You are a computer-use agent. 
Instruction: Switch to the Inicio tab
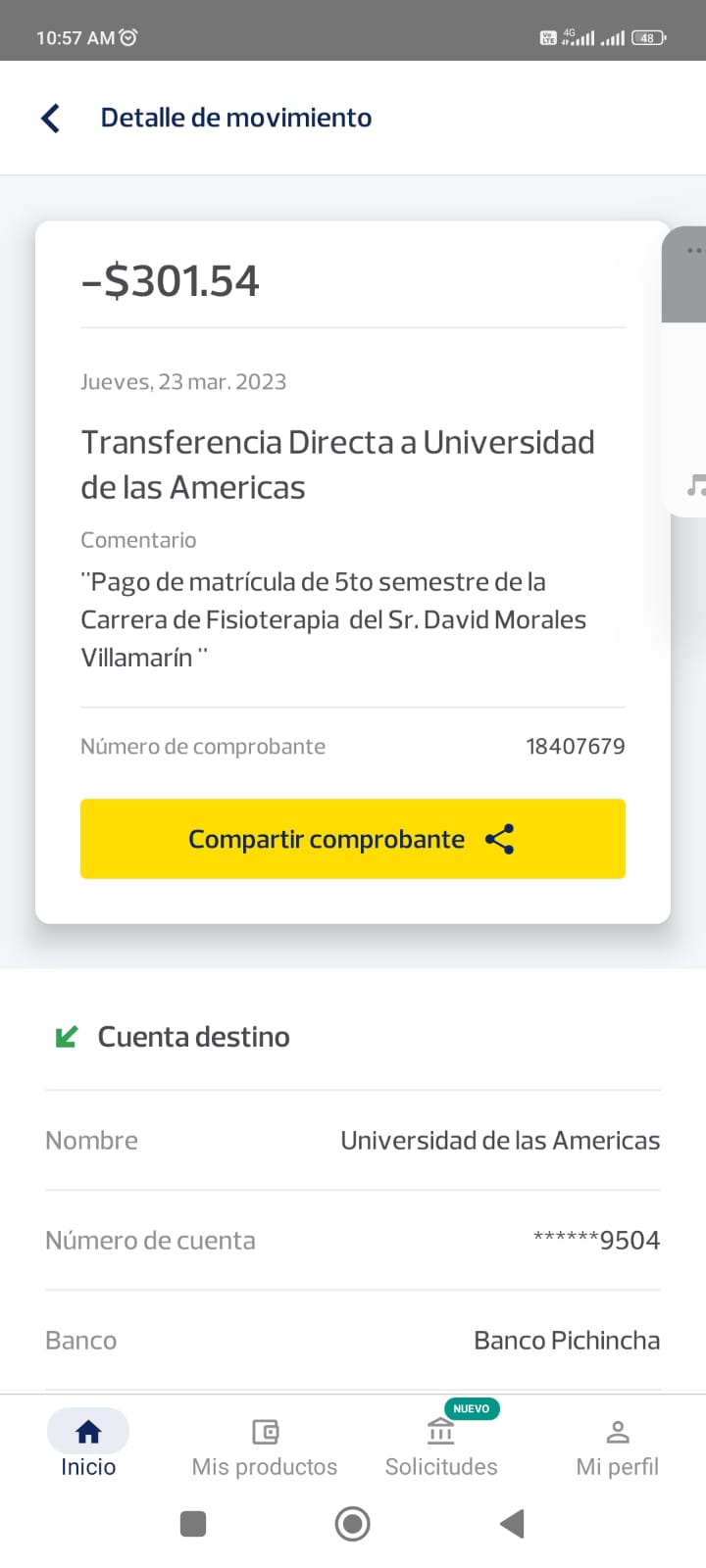point(88,1445)
